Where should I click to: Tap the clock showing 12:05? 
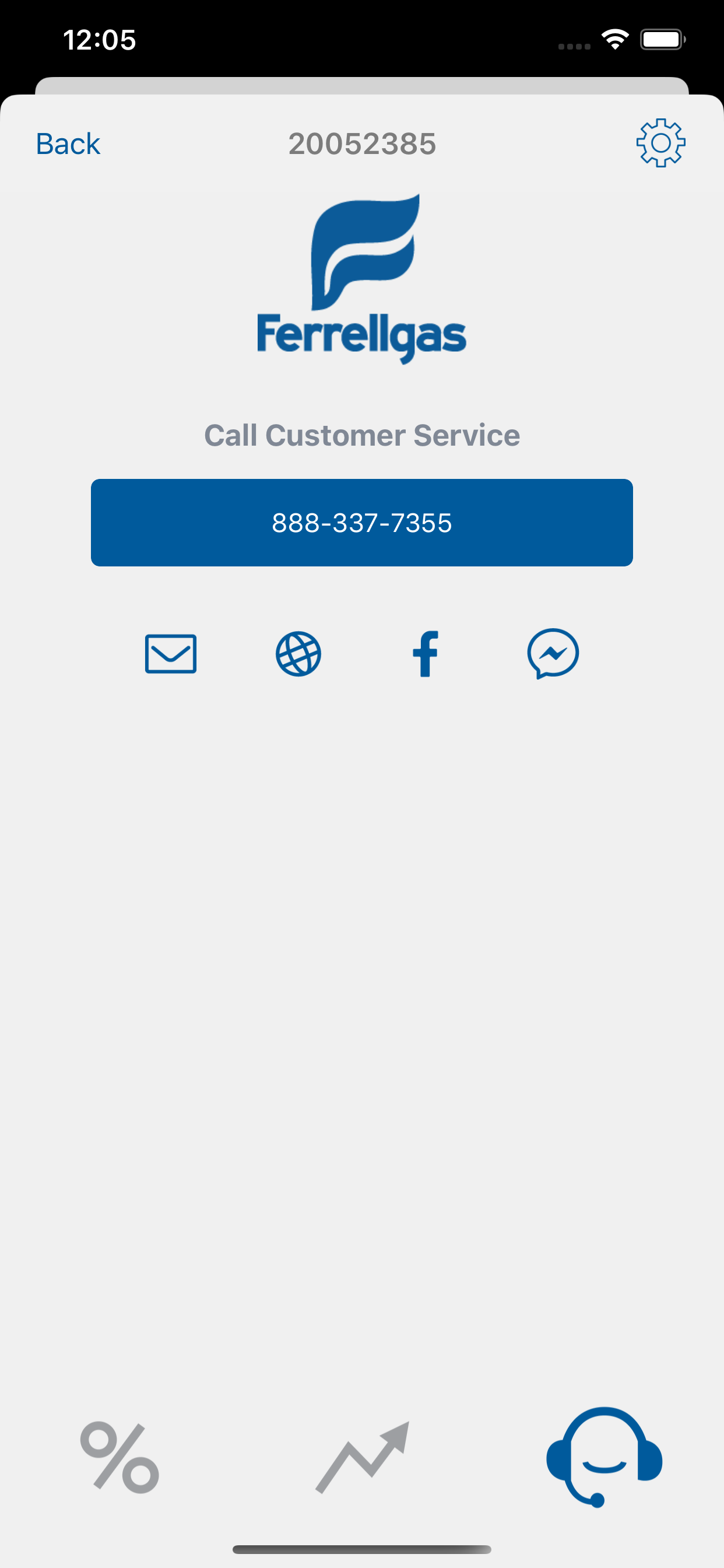(x=100, y=40)
